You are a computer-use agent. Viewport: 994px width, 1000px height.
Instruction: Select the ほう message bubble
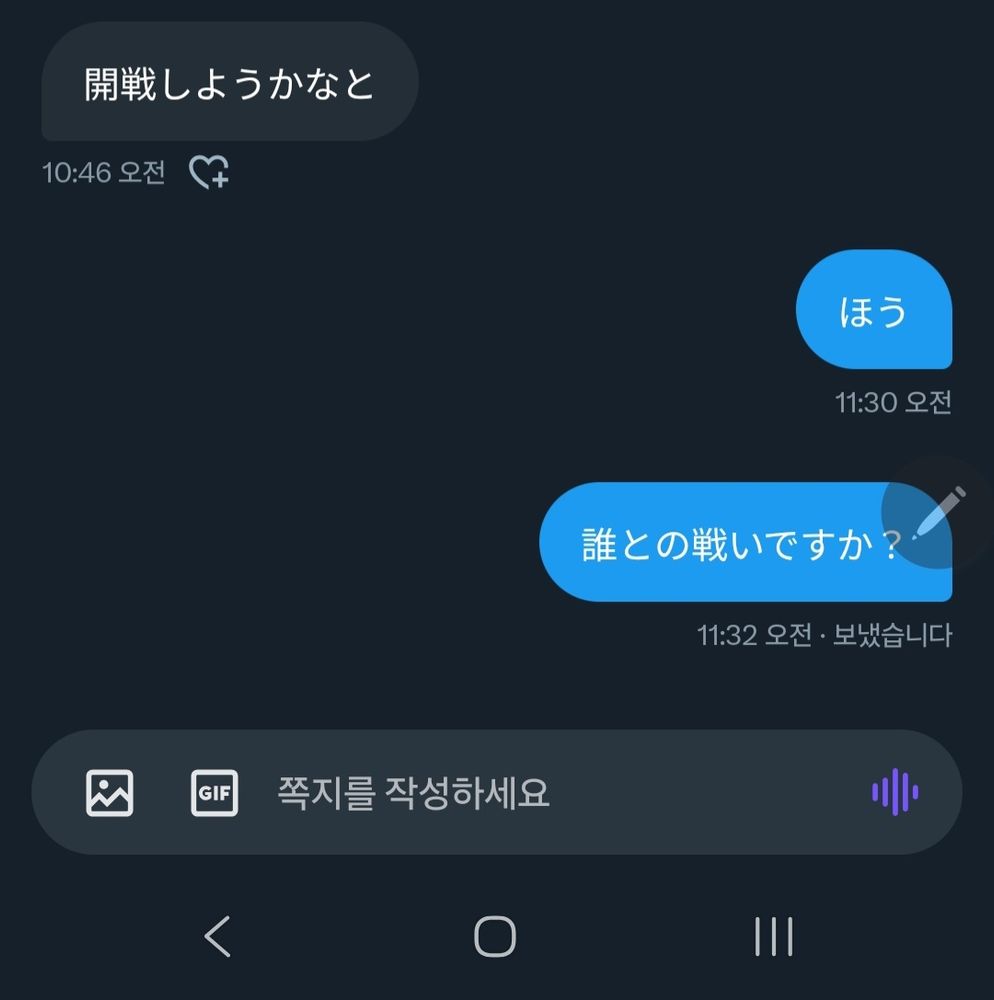tap(874, 311)
